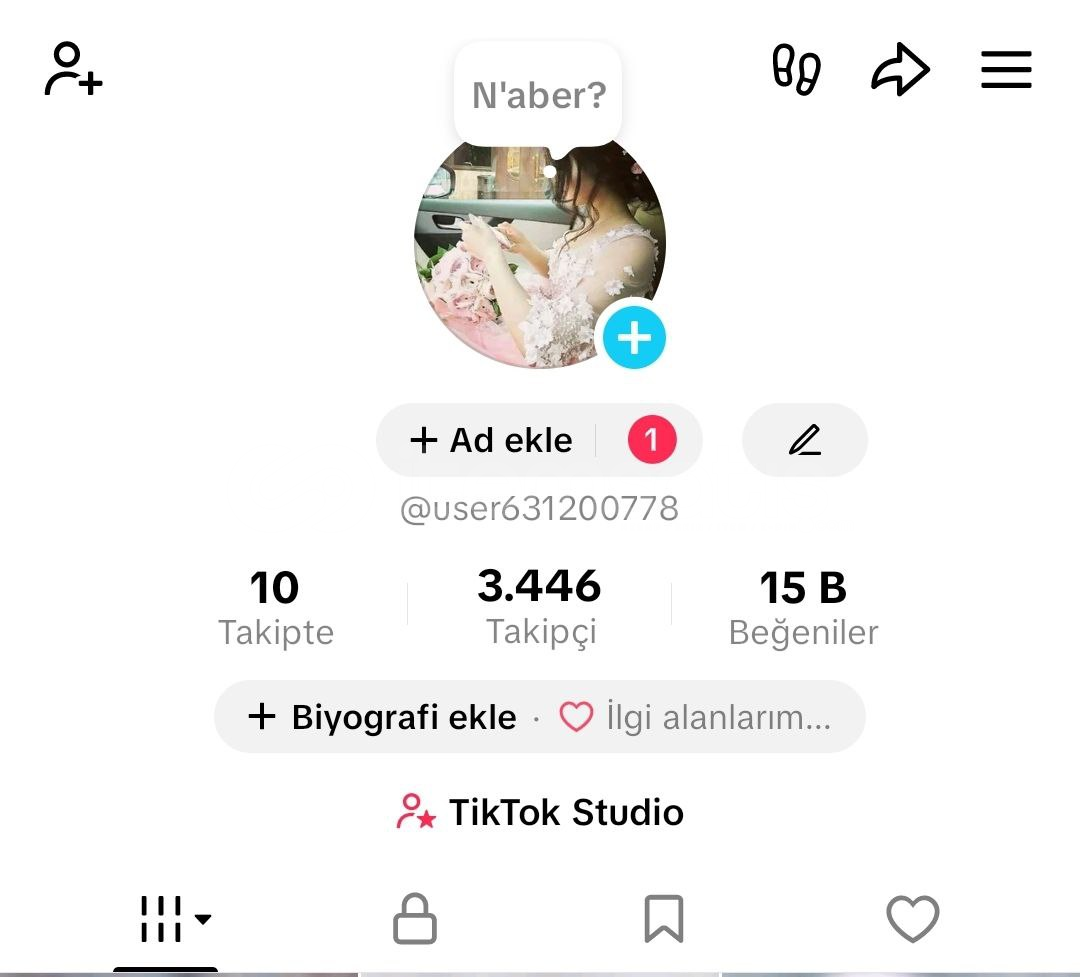Switch to the private lock tab
This screenshot has height=977, width=1080.
coord(414,918)
